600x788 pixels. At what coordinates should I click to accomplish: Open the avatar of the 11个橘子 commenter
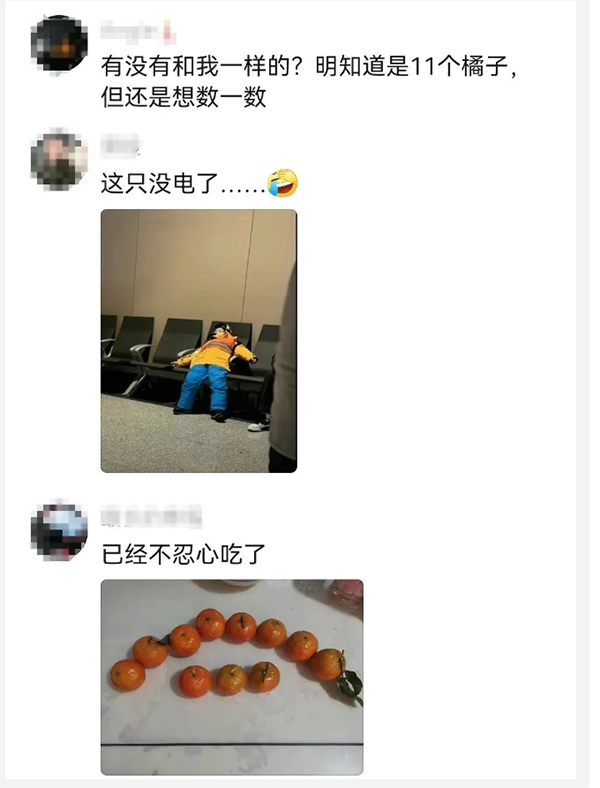(59, 44)
